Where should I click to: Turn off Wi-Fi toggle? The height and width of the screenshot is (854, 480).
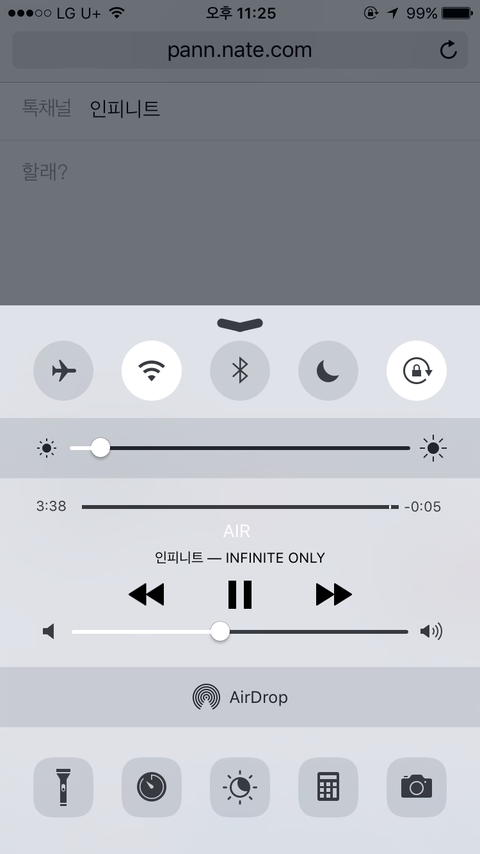point(151,370)
